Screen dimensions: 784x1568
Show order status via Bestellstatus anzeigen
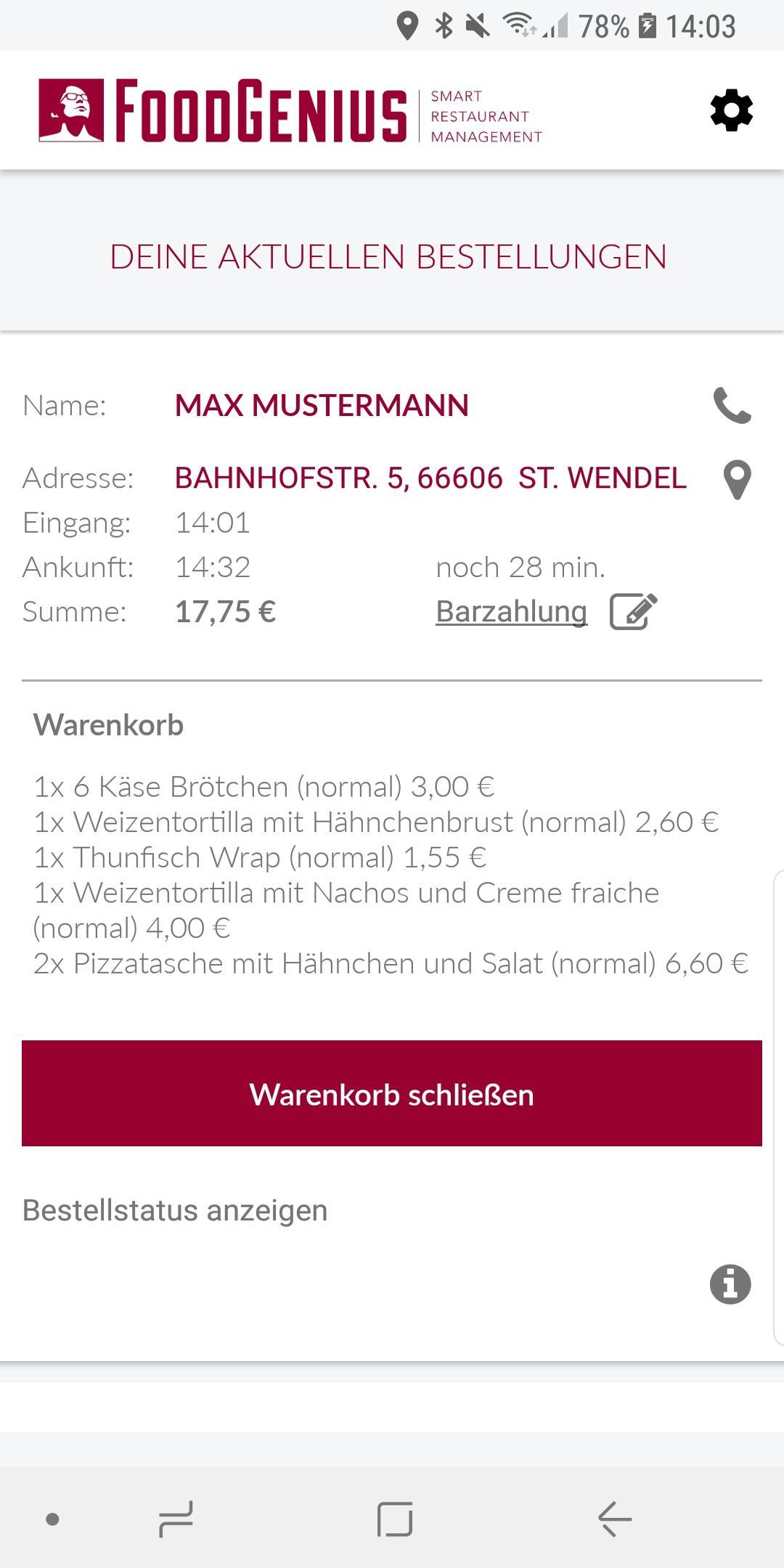[x=175, y=1210]
